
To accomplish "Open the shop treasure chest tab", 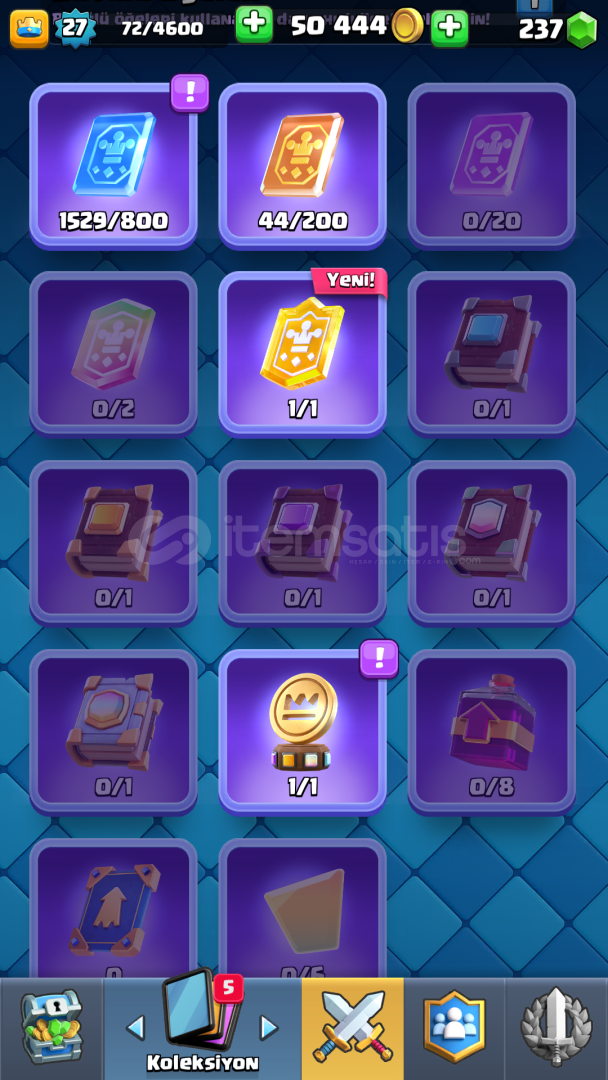I will 52,1029.
